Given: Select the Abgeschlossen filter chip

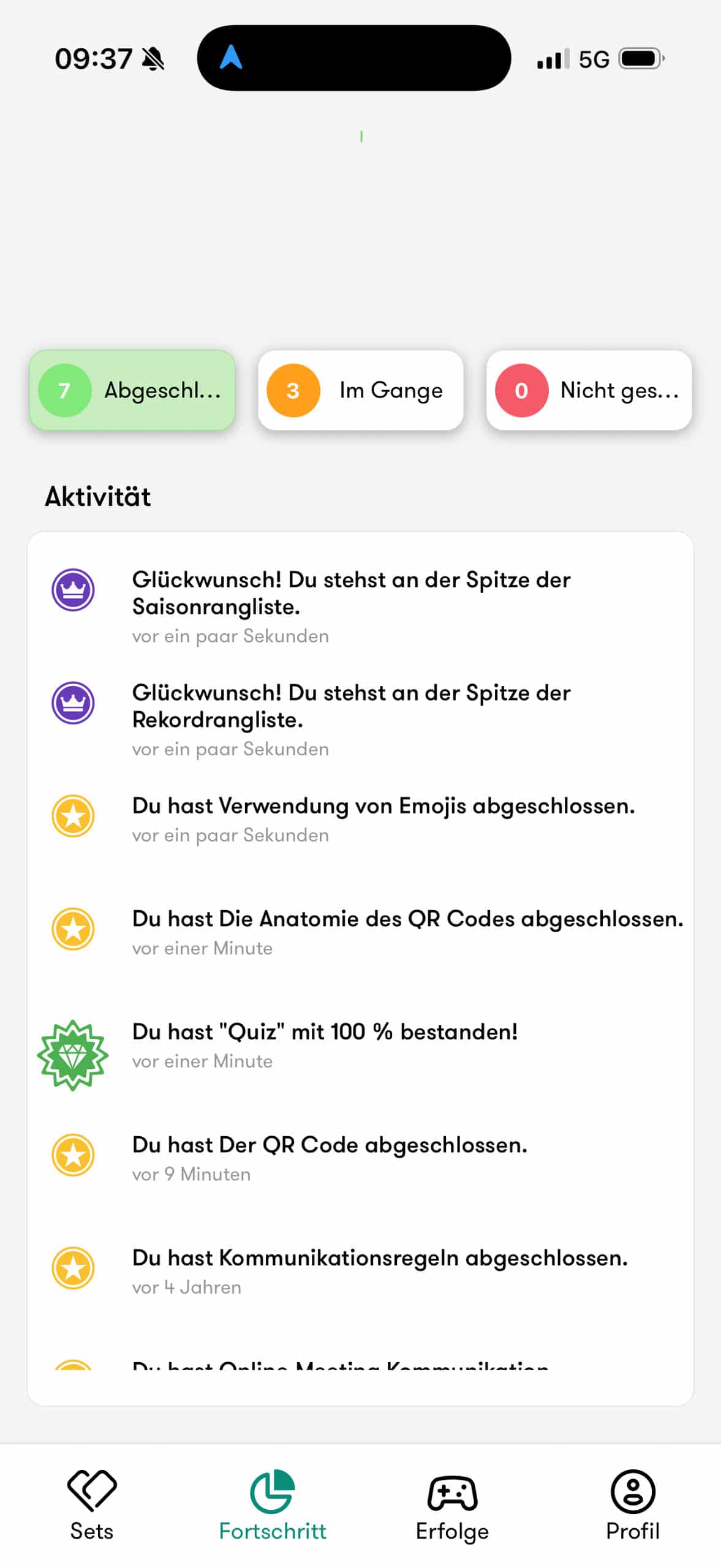Looking at the screenshot, I should pos(132,390).
